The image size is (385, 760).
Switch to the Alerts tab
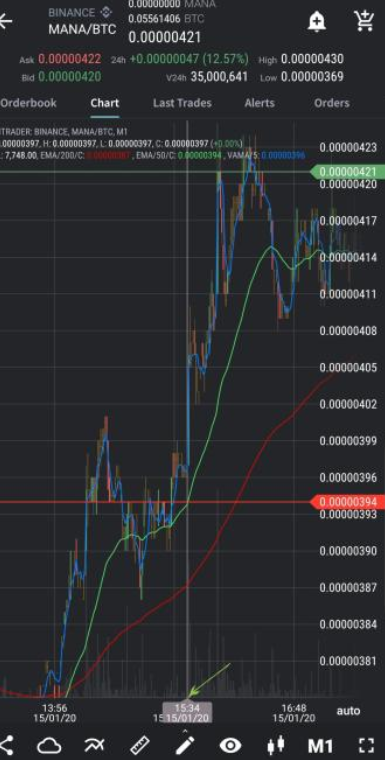point(259,103)
